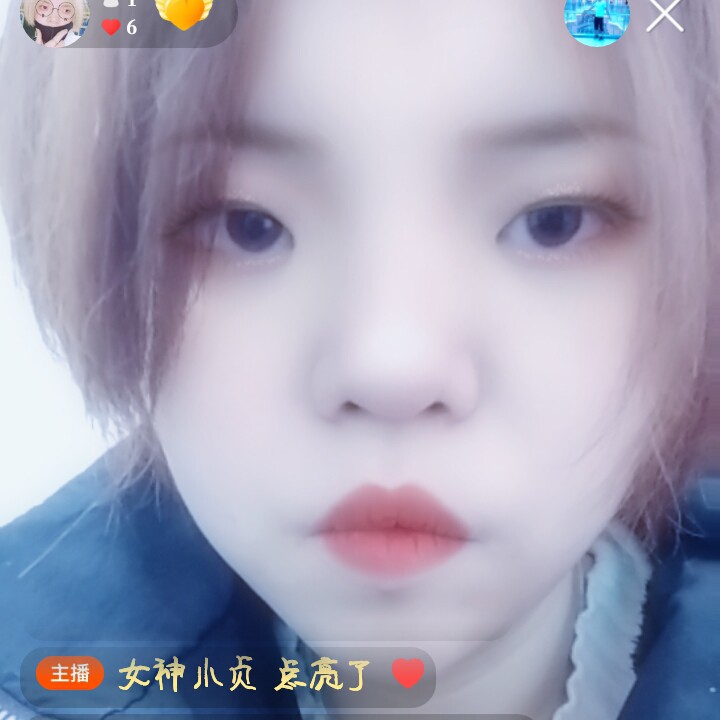
Task: Close the live stream with the X
Action: 664,15
